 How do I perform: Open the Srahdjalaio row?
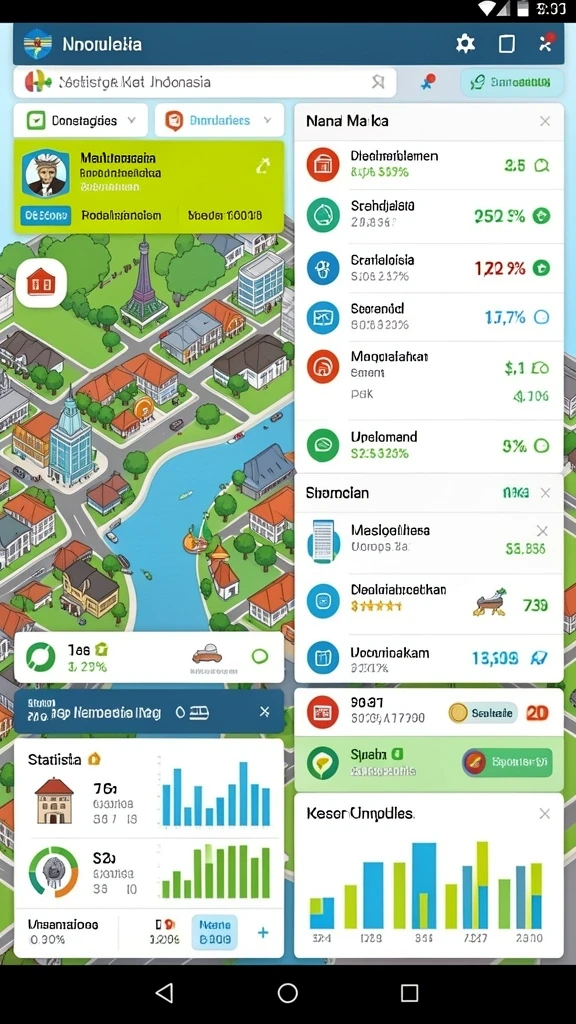click(429, 216)
